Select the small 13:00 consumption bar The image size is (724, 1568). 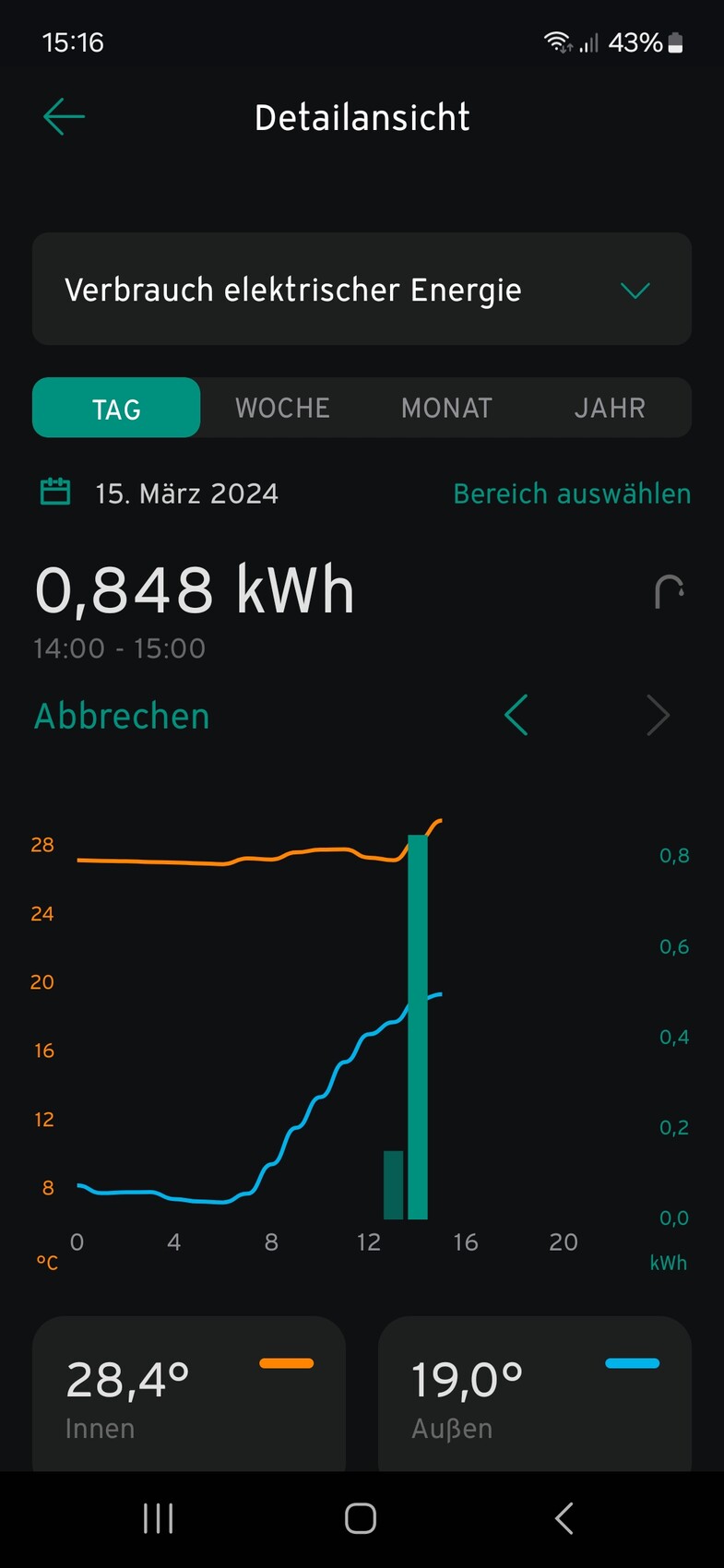point(394,1185)
